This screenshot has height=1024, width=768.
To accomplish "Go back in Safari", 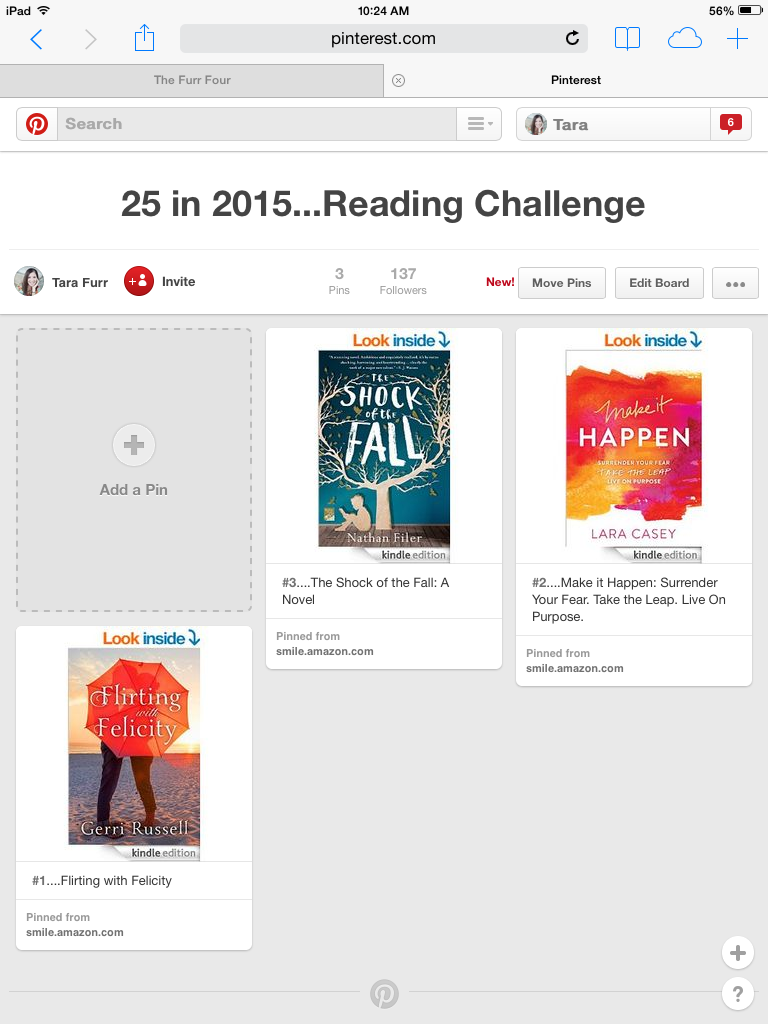I will point(37,39).
